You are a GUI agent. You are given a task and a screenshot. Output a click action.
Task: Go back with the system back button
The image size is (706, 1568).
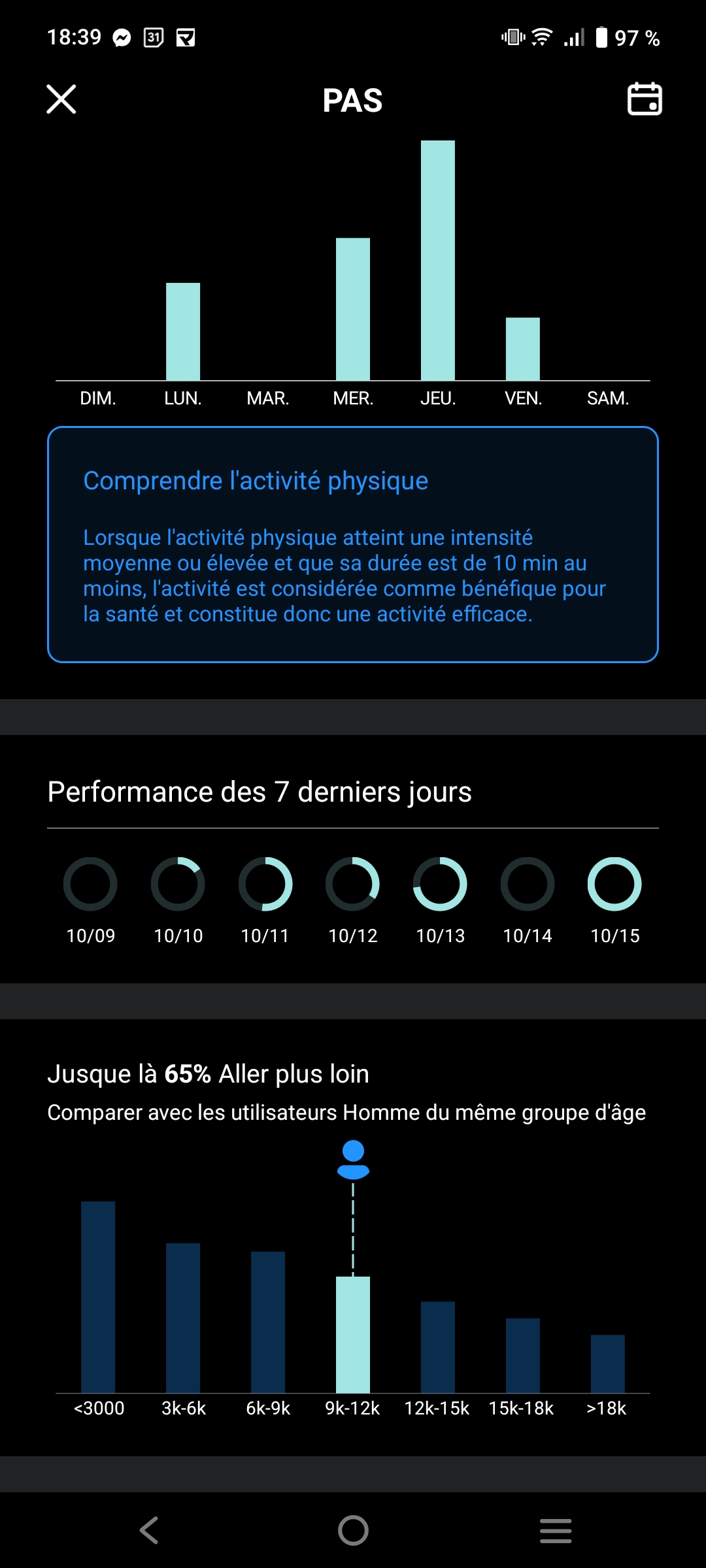[x=150, y=1530]
